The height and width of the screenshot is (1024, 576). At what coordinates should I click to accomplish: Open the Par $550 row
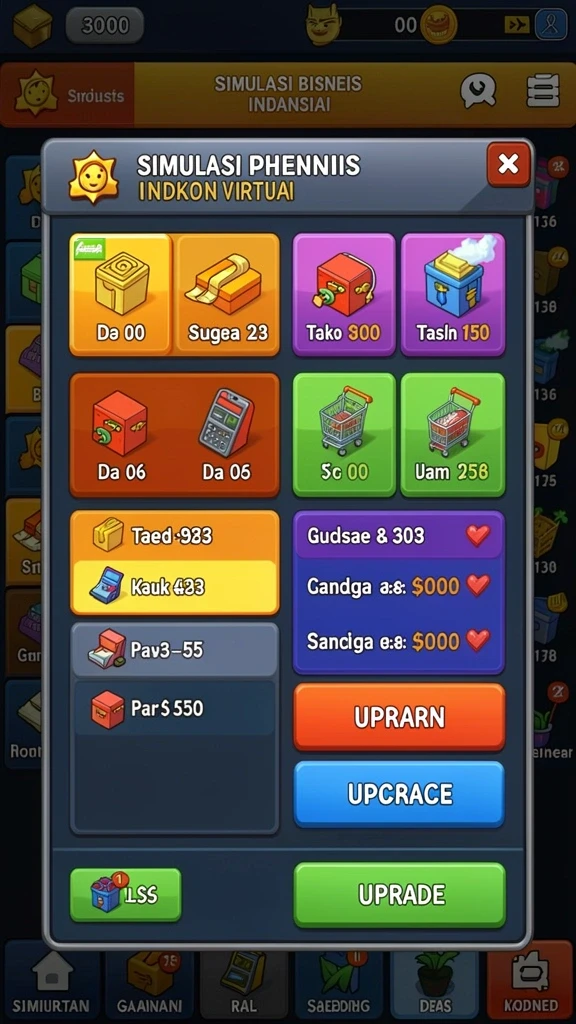174,708
